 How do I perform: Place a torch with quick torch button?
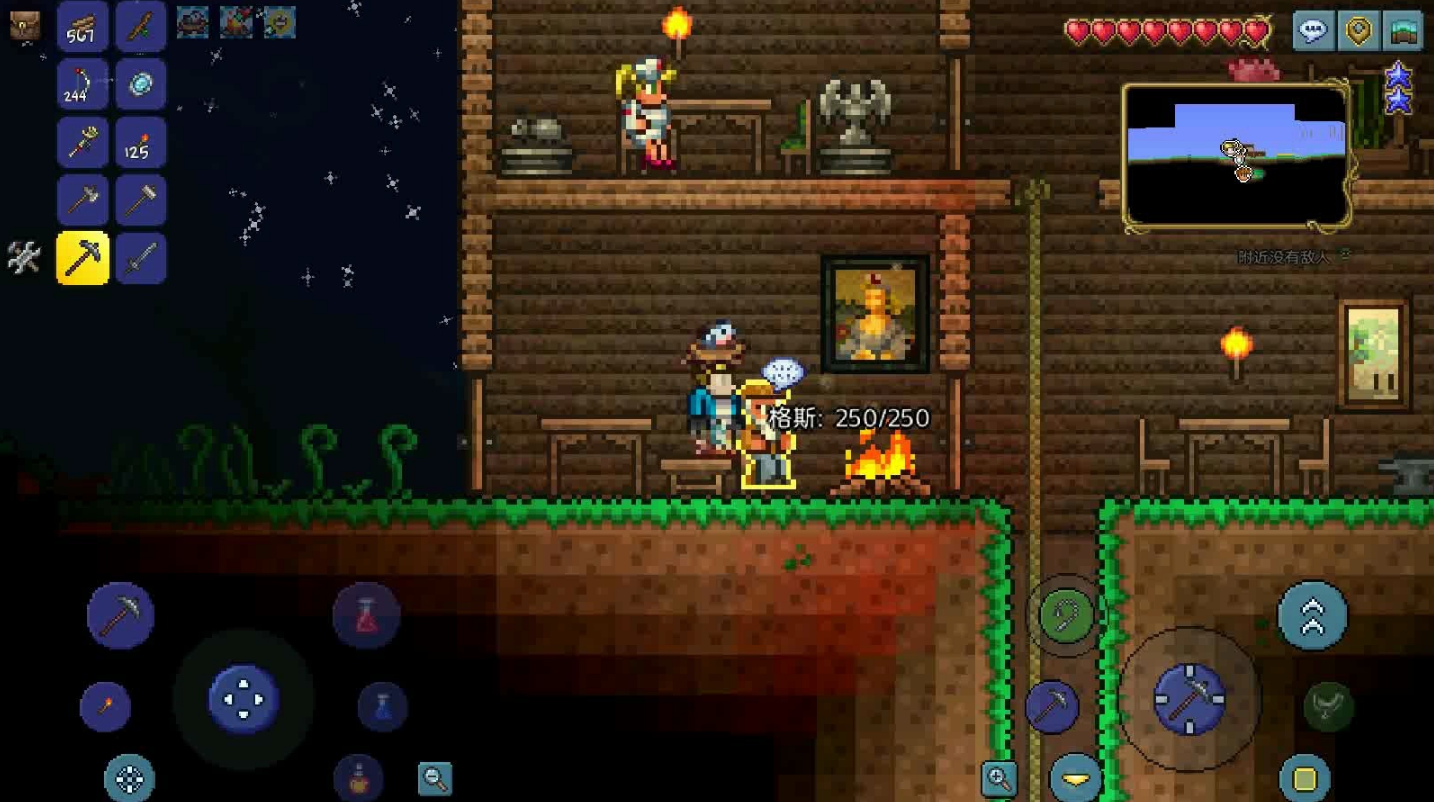105,707
